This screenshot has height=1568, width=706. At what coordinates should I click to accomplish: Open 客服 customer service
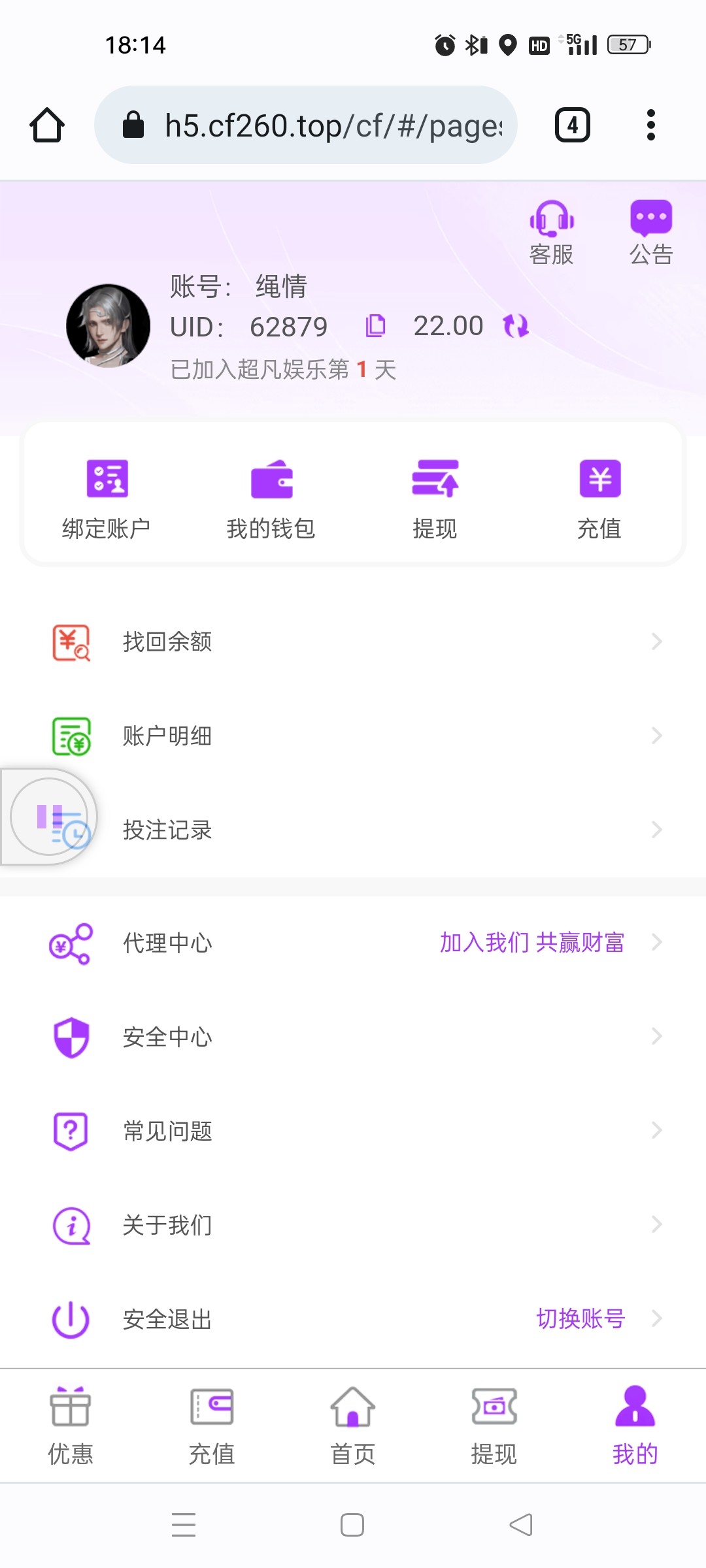[551, 232]
